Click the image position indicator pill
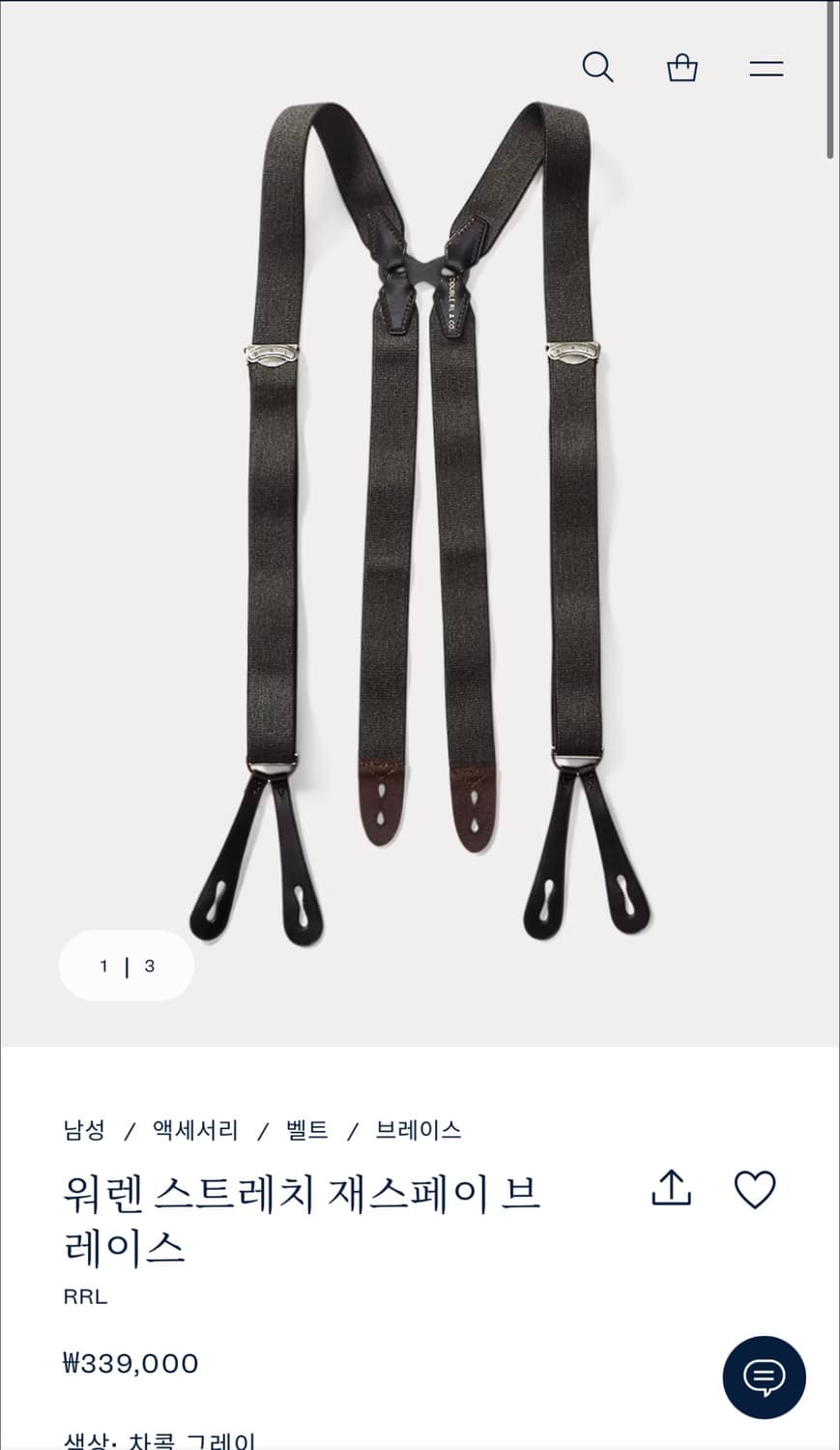 pyautogui.click(x=126, y=965)
